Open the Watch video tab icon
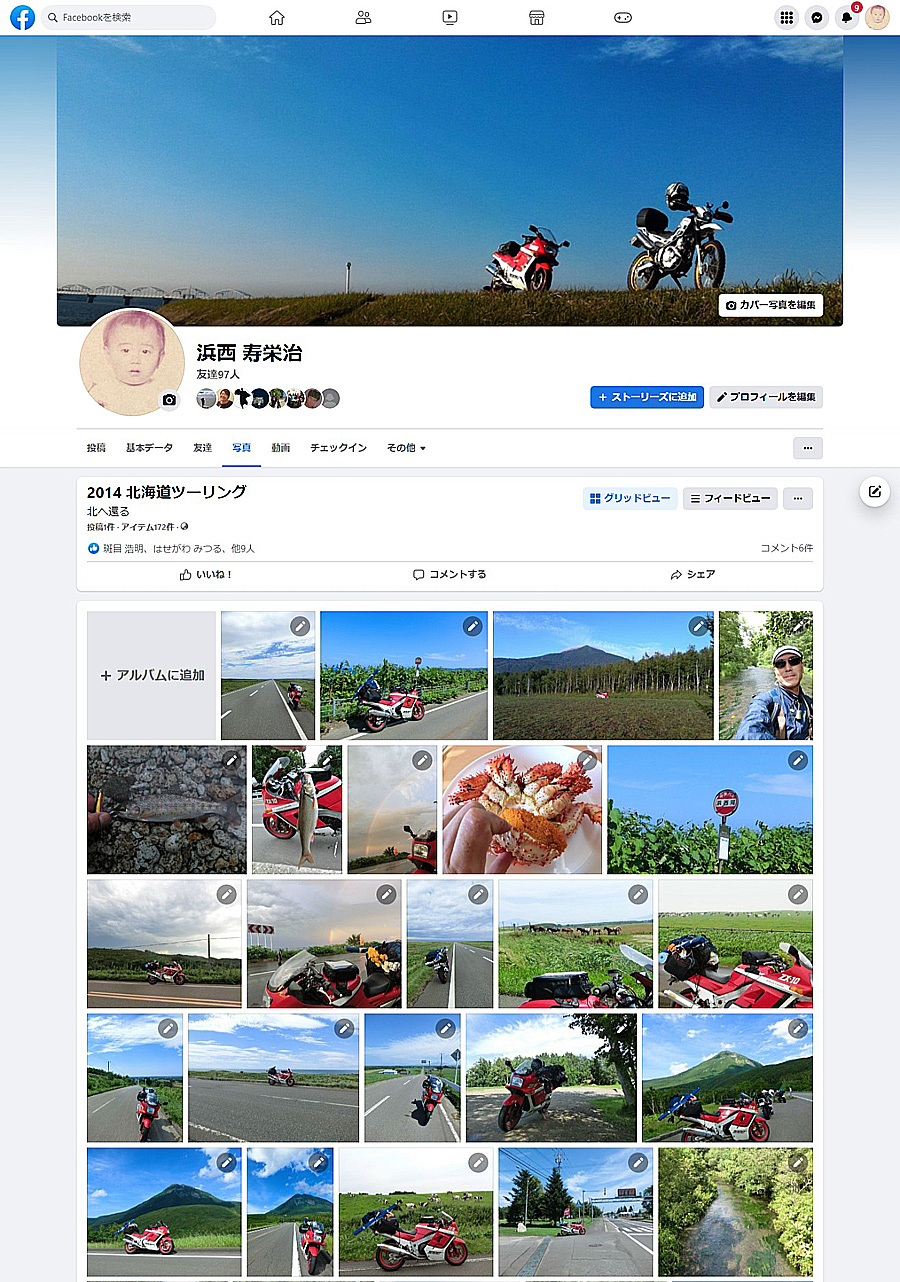The width and height of the screenshot is (900, 1282). [450, 17]
